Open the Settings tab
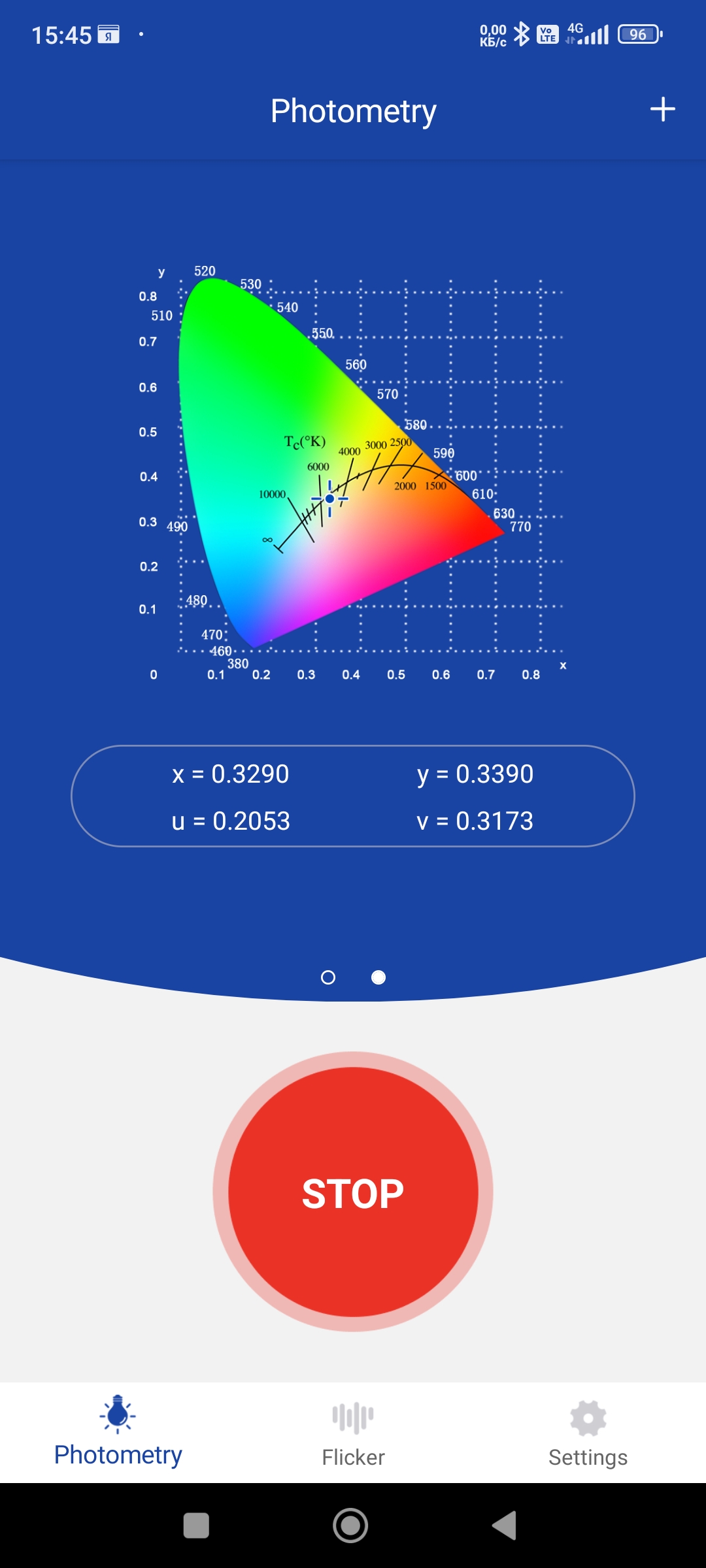 tap(588, 1433)
